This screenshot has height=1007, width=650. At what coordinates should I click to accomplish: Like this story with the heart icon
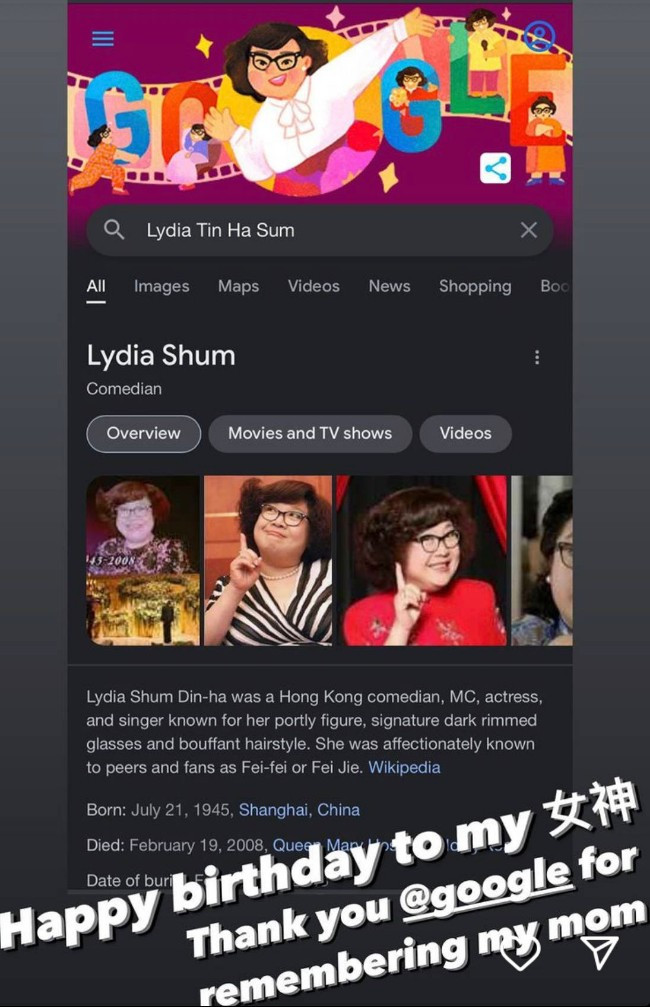tap(522, 951)
